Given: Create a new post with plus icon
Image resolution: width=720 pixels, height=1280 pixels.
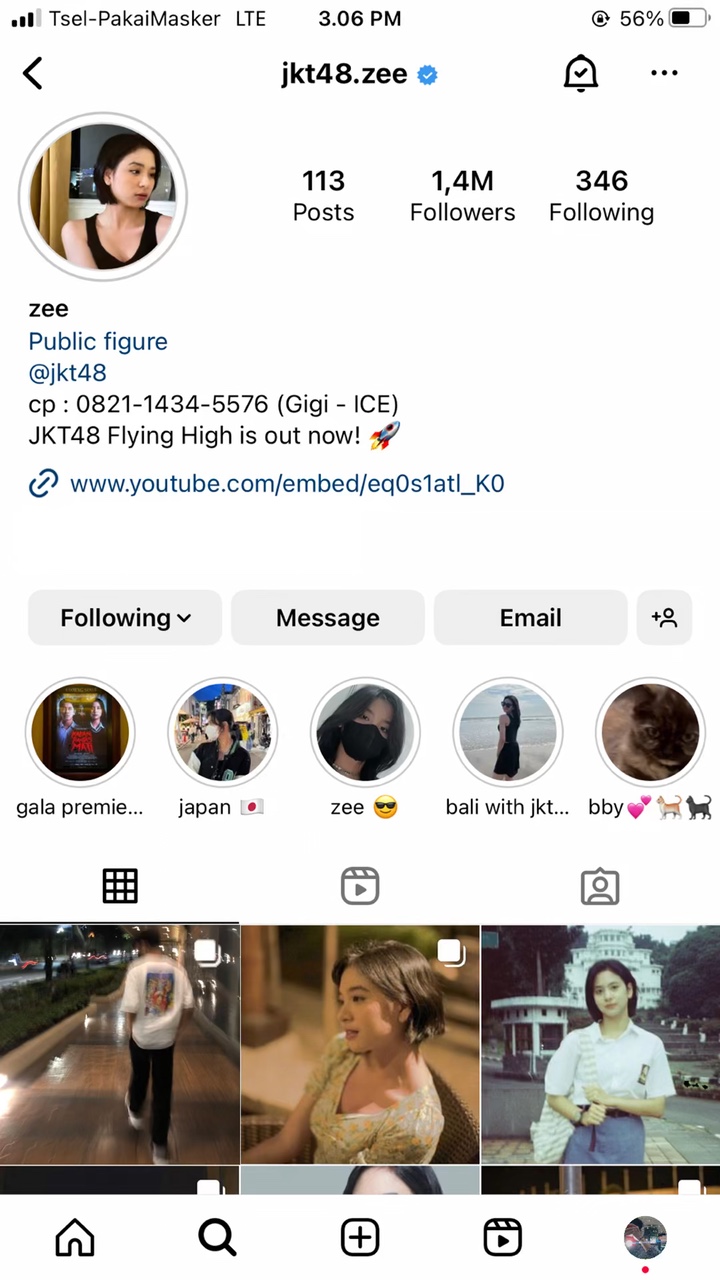Looking at the screenshot, I should 360,1238.
